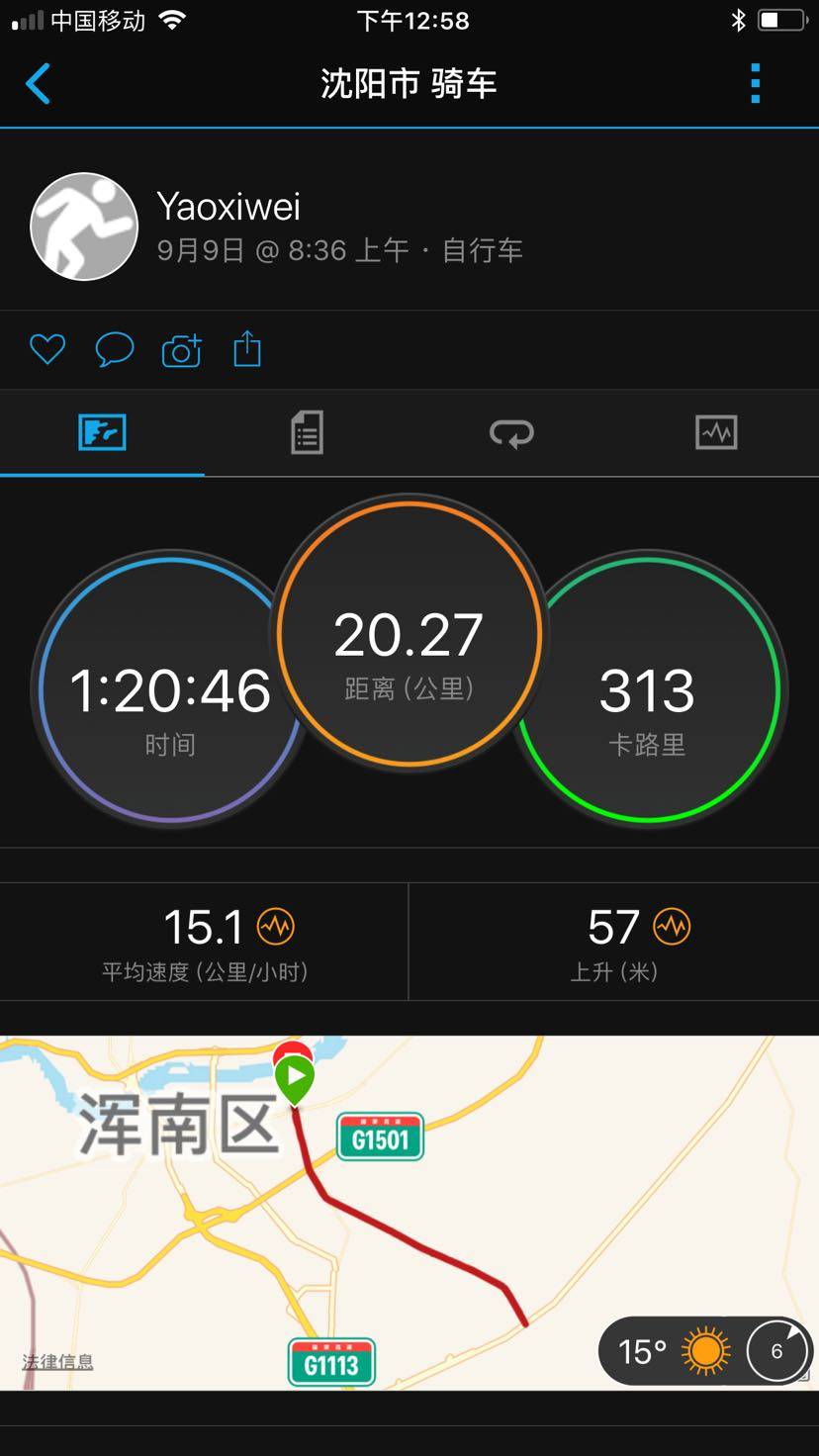This screenshot has height=1456, width=819.
Task: Open the comments bubble
Action: (114, 349)
